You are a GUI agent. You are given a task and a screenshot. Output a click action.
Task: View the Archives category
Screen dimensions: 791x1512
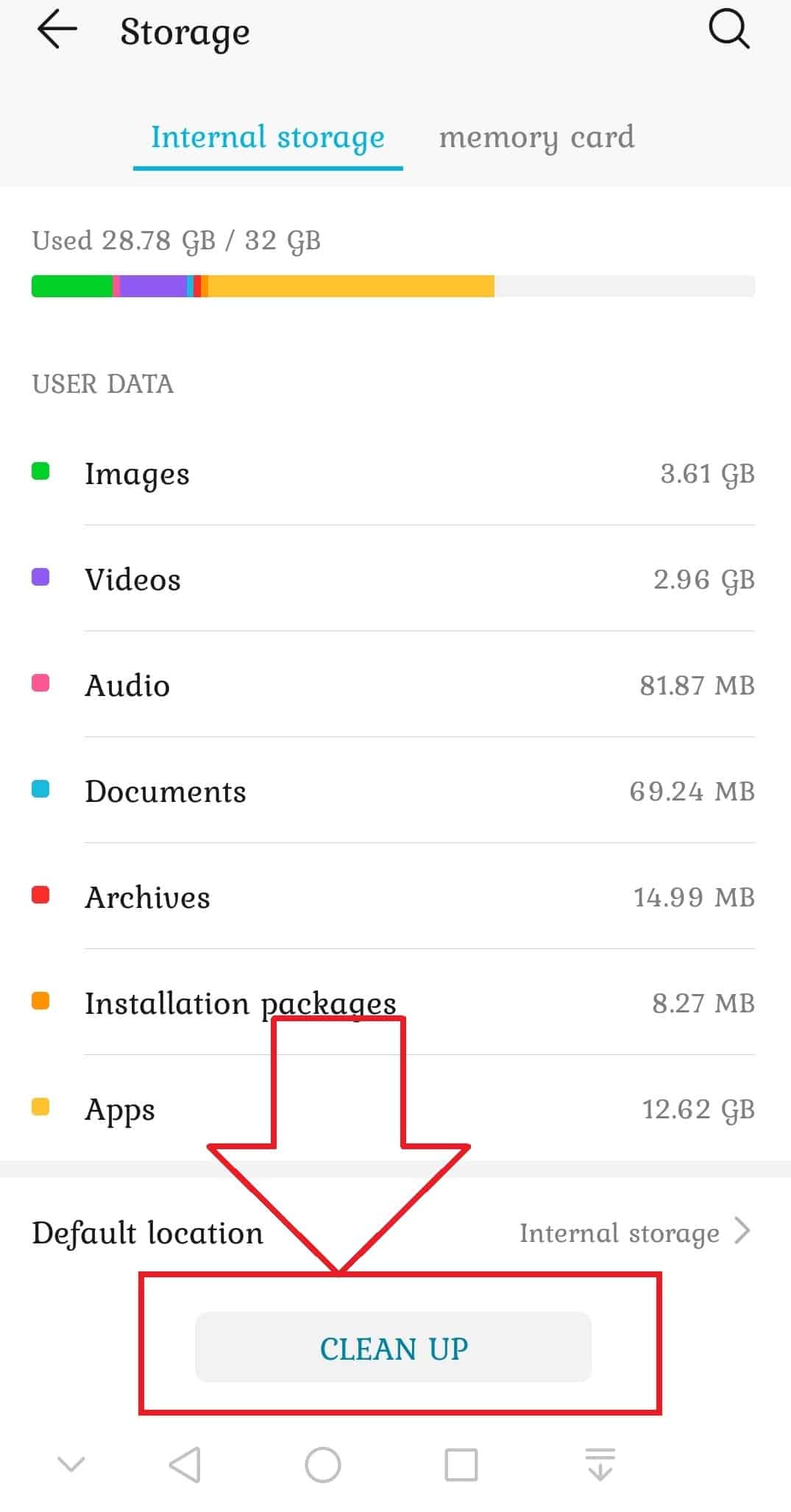pos(395,897)
